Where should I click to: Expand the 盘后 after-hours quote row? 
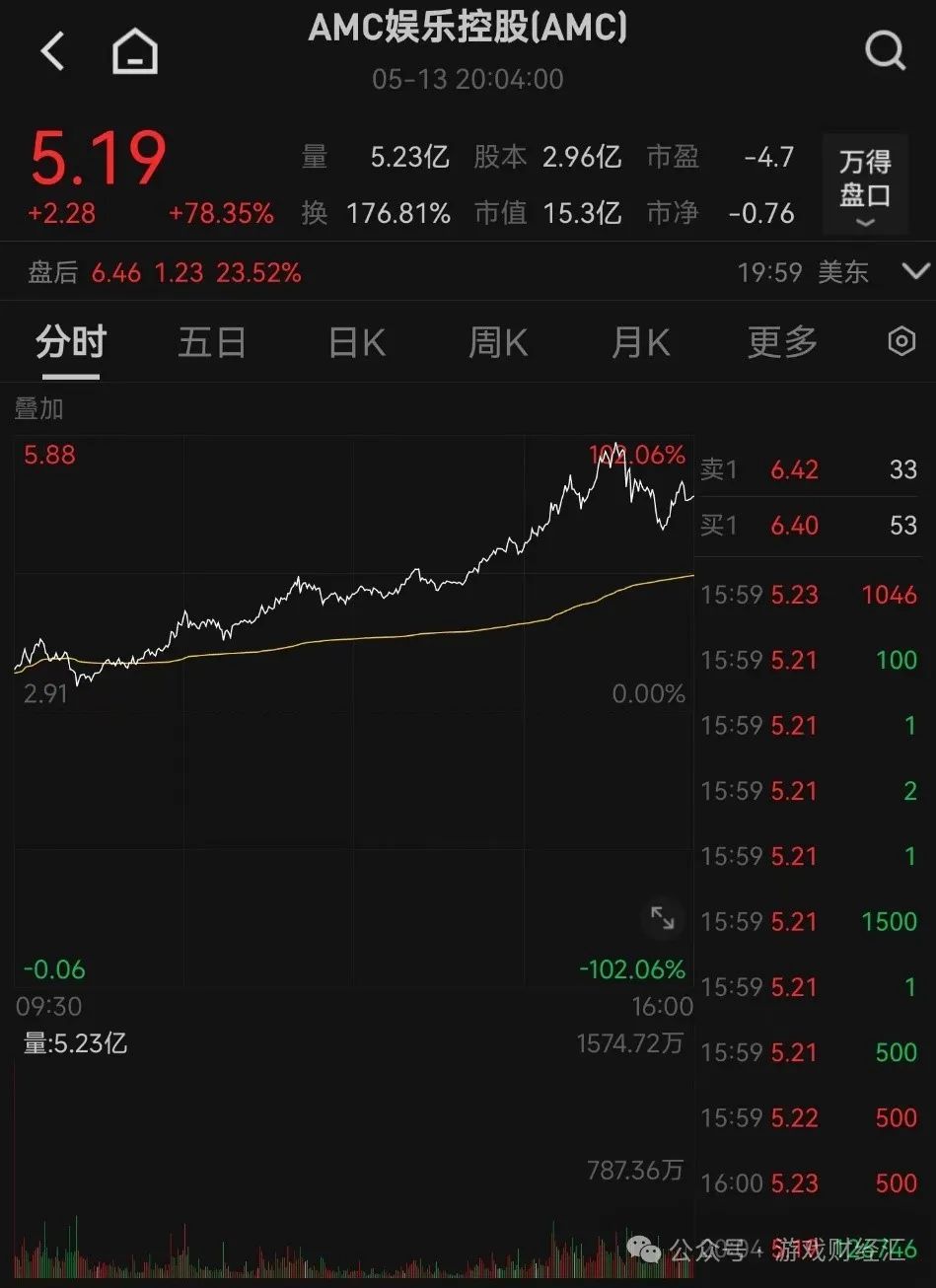click(x=915, y=271)
